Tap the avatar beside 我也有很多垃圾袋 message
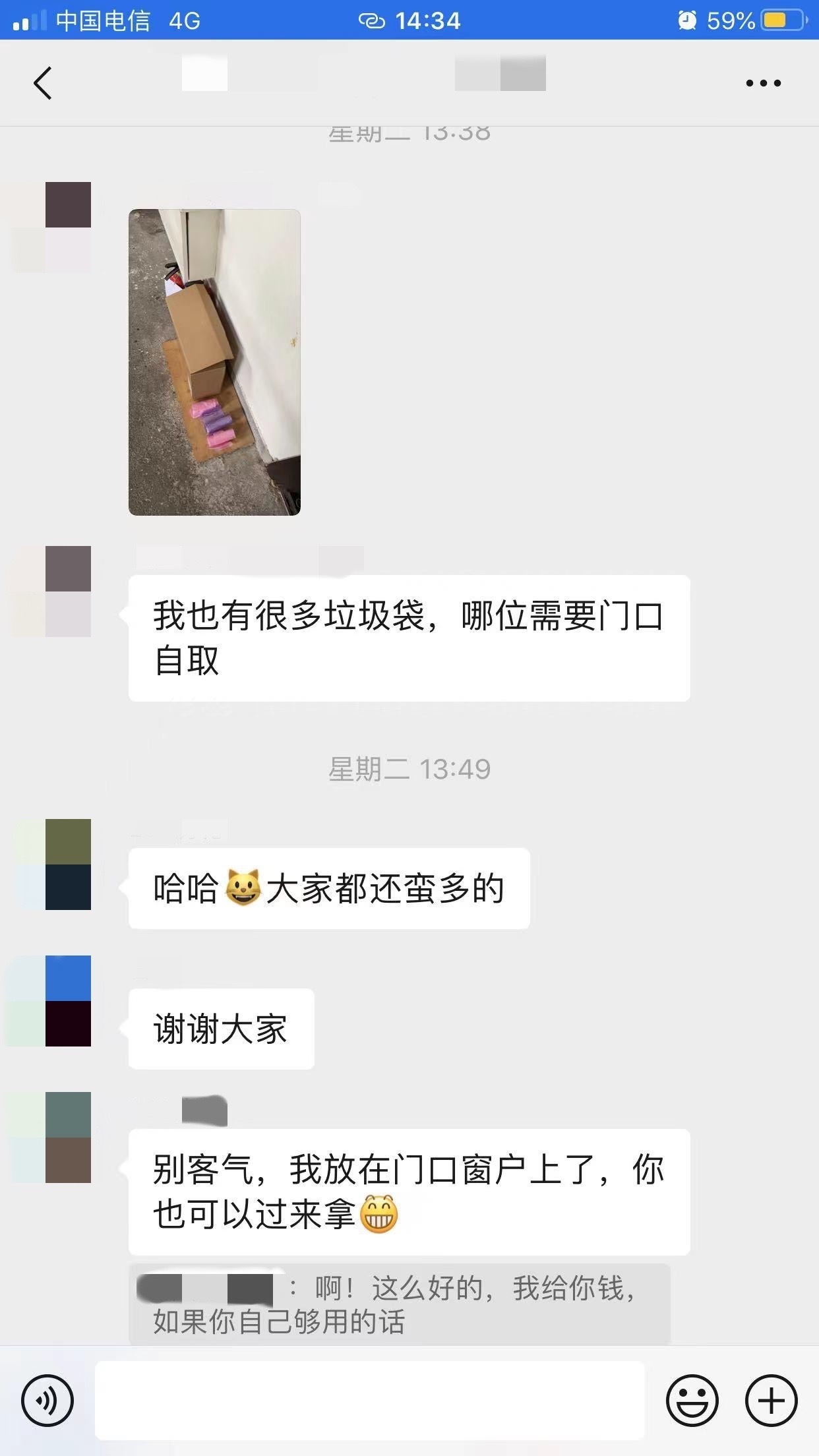The image size is (819, 1456). 50,591
